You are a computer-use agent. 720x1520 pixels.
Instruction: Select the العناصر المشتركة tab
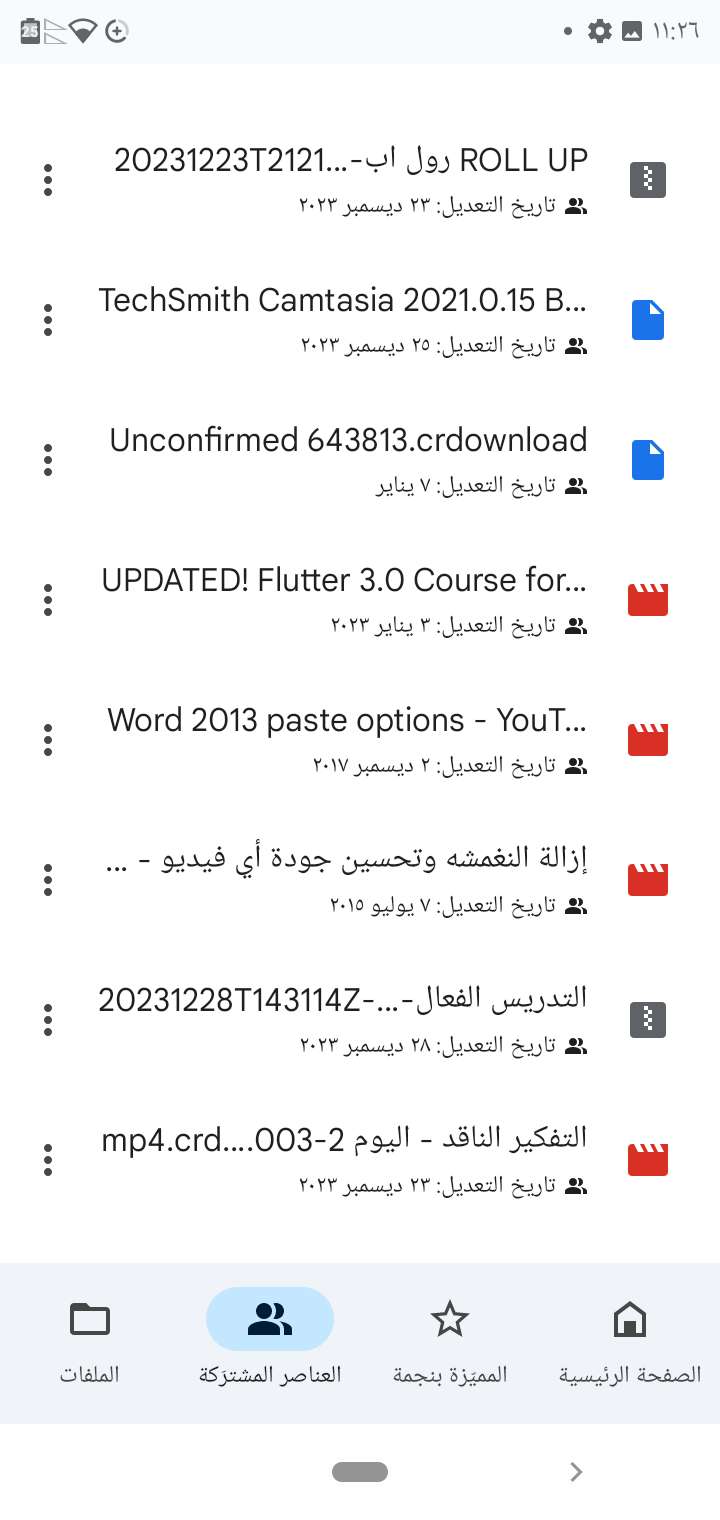coord(270,1343)
